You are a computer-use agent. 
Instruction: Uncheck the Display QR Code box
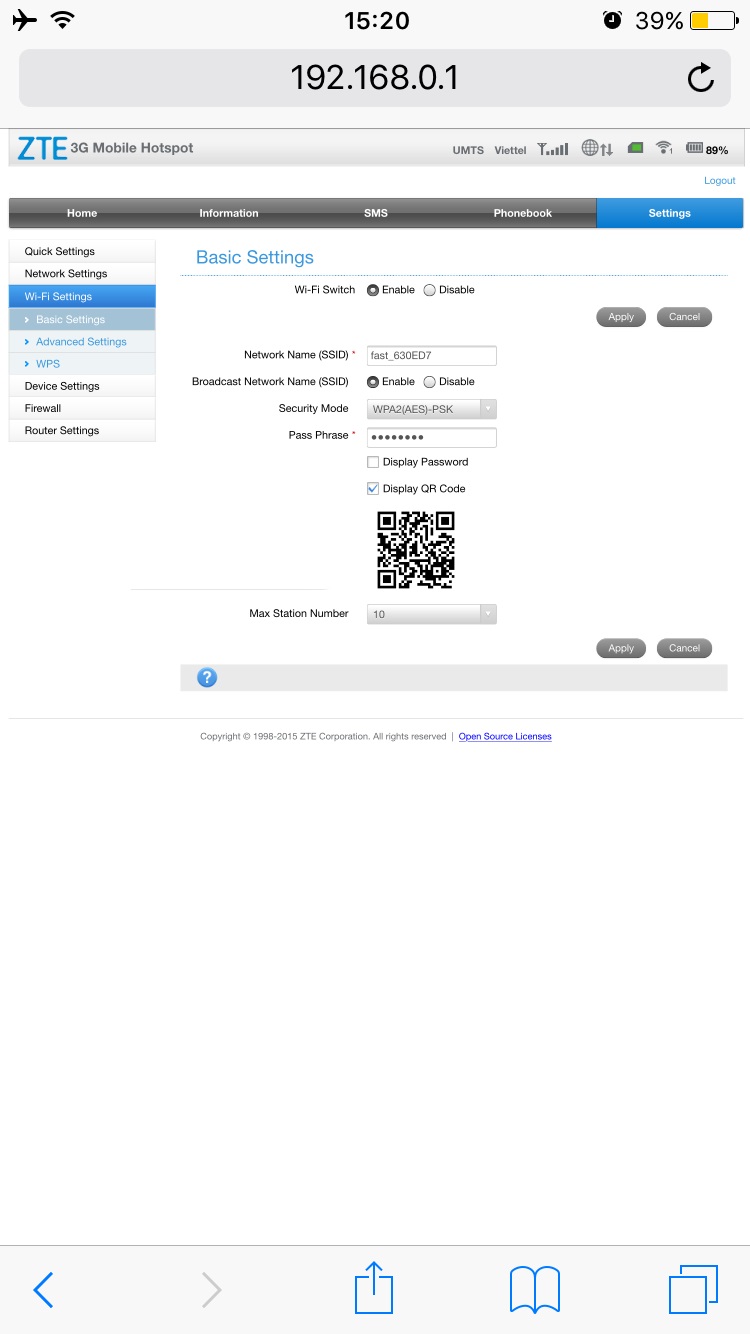click(x=373, y=489)
